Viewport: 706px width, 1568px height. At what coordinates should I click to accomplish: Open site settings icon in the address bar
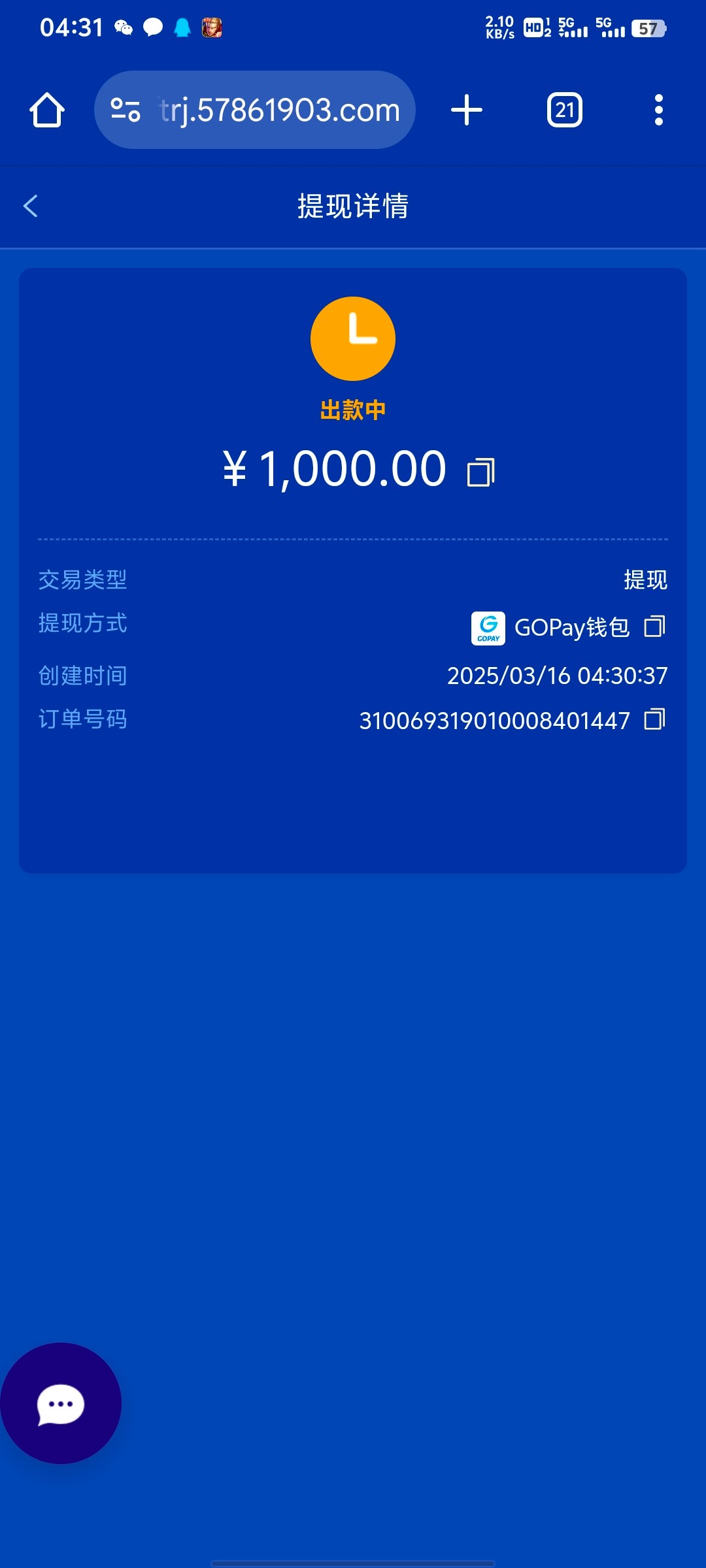tap(126, 110)
